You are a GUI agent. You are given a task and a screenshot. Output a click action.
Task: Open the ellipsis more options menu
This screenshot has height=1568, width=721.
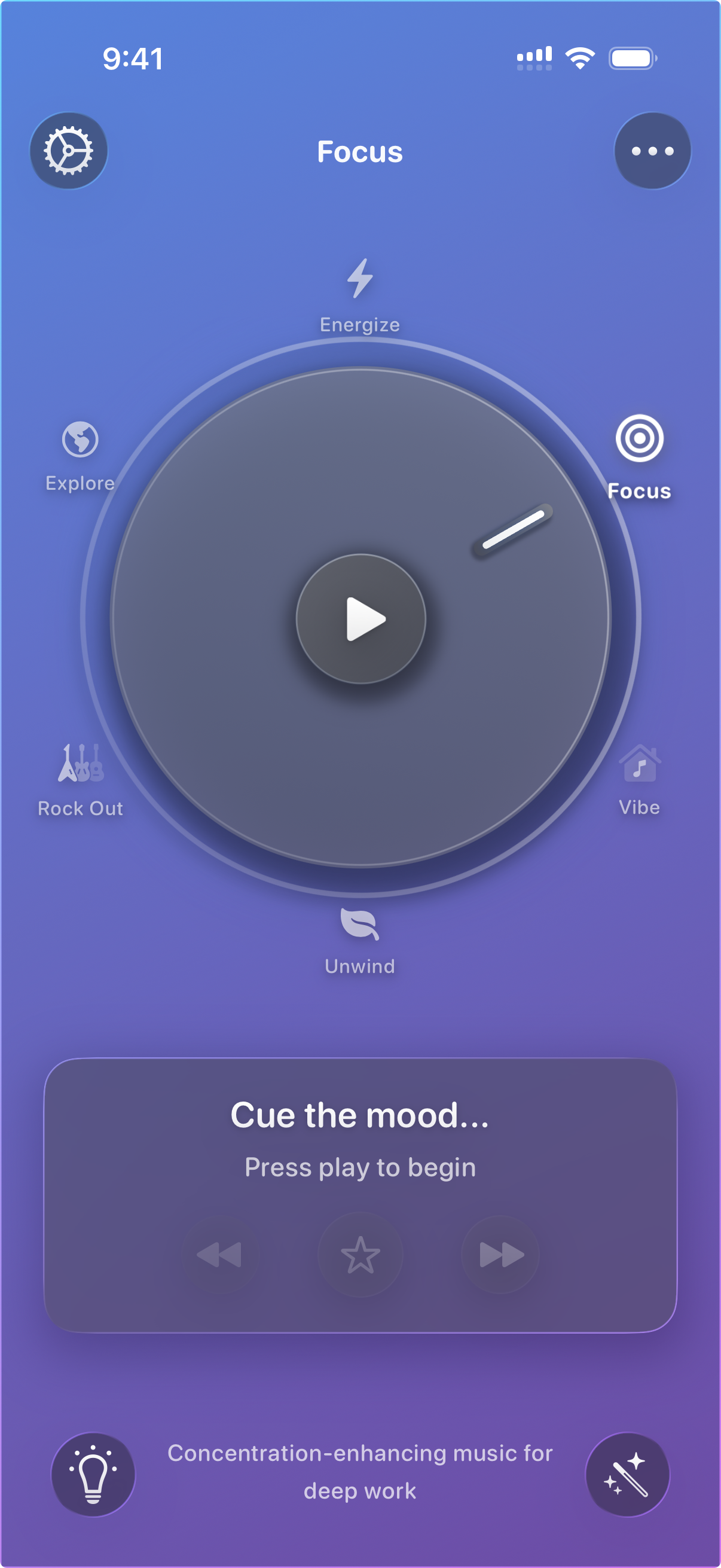652,151
